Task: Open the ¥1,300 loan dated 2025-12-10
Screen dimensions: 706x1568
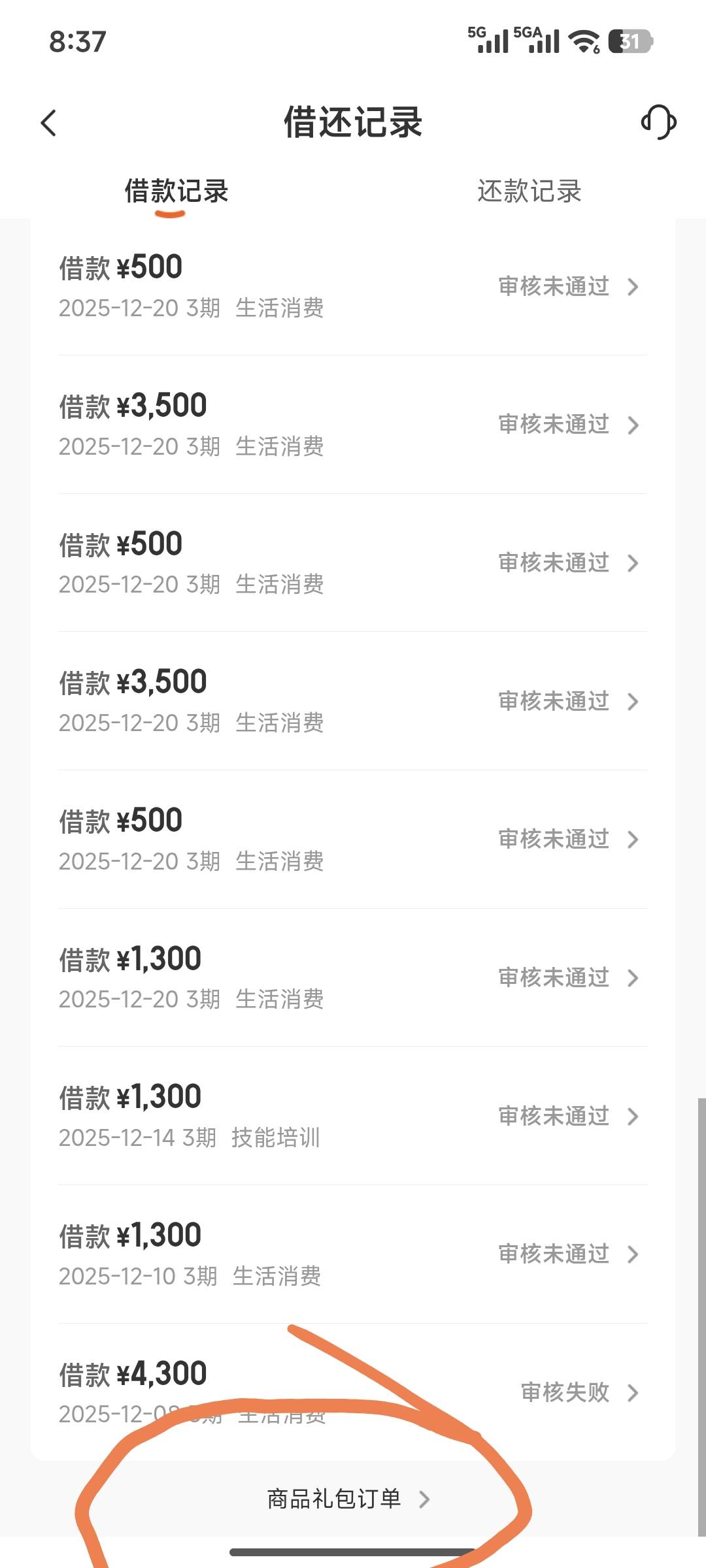Action: (x=353, y=1254)
